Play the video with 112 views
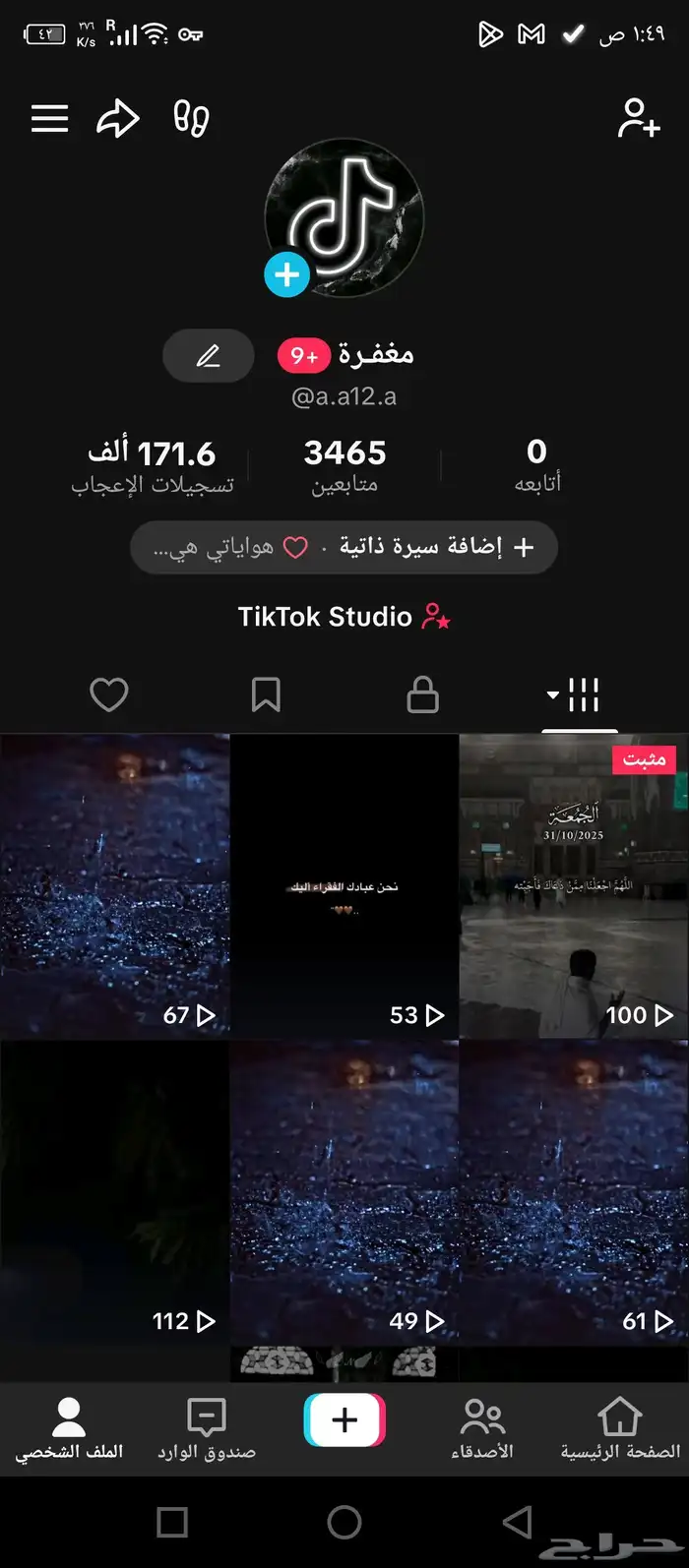This screenshot has width=689, height=1568. (114, 1192)
